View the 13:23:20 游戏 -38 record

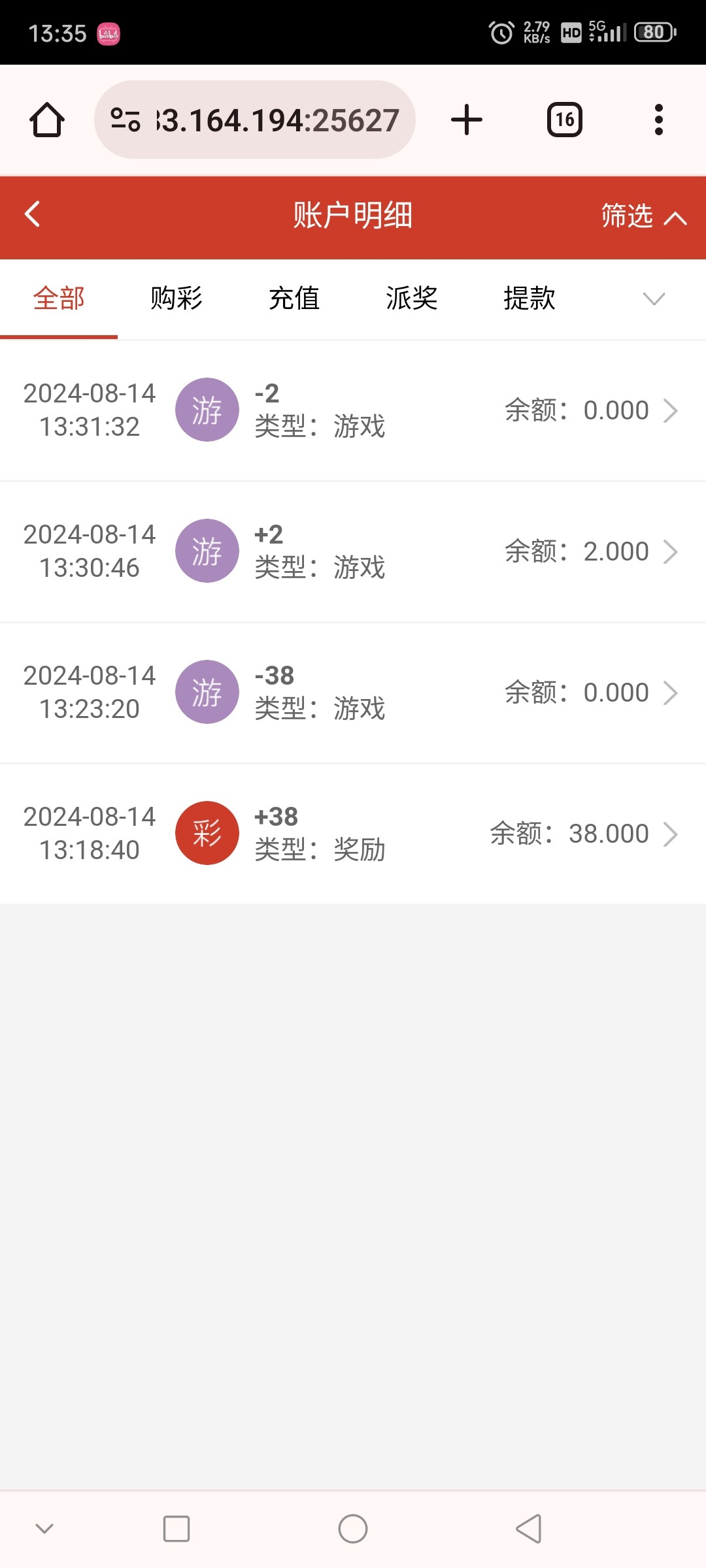click(353, 693)
